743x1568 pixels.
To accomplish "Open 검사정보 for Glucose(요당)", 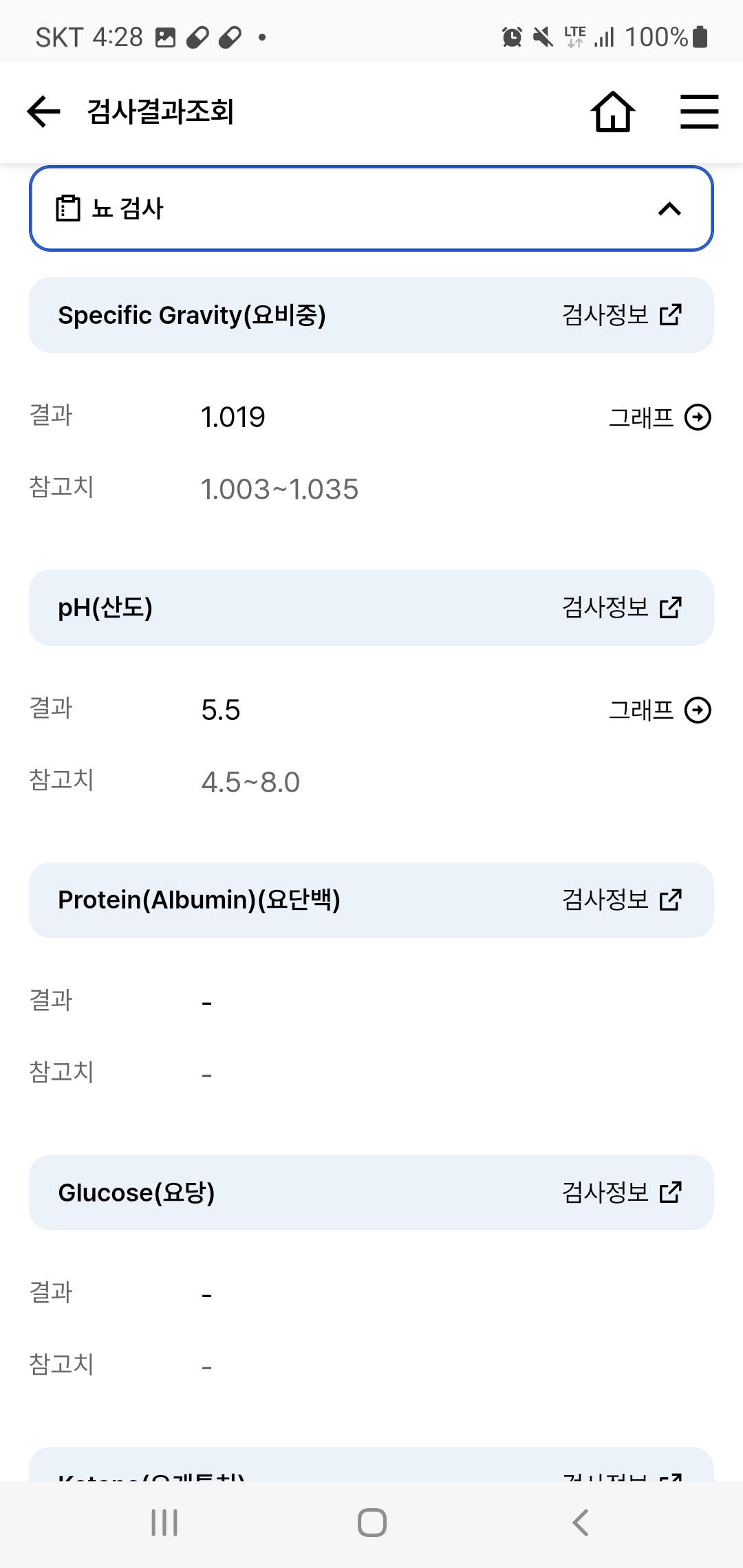I will pyautogui.click(x=621, y=1192).
